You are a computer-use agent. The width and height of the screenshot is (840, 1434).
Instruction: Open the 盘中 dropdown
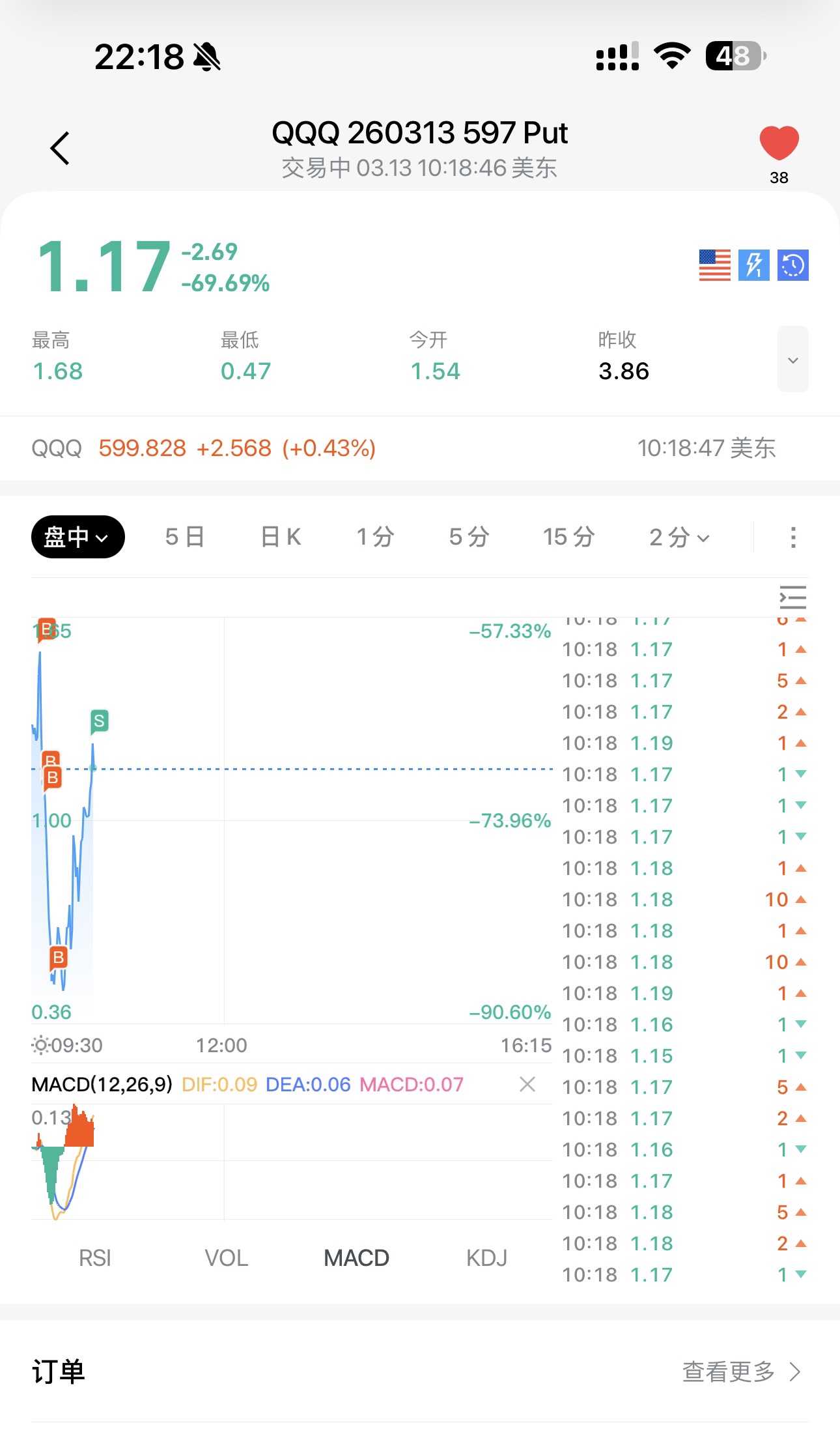click(77, 537)
